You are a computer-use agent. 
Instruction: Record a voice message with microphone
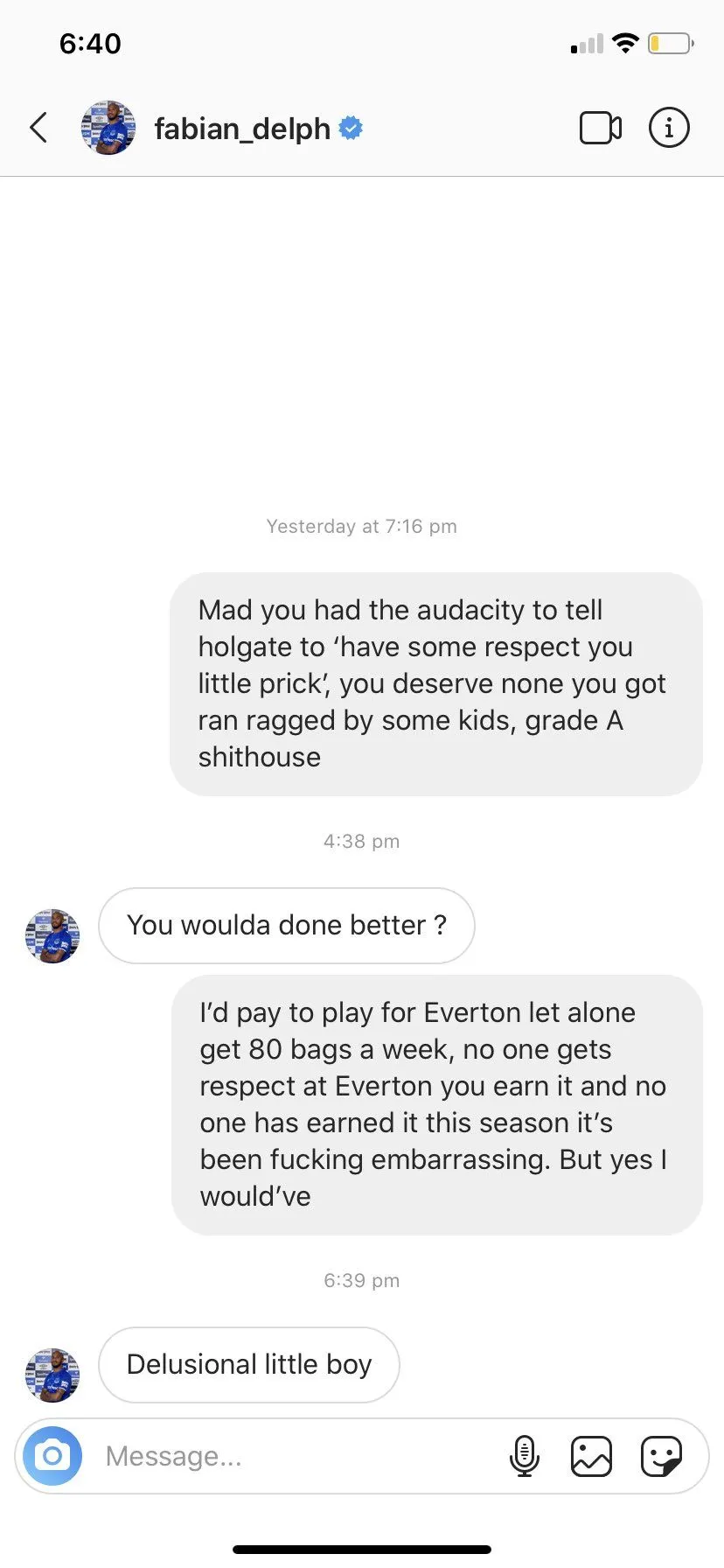(x=524, y=1456)
